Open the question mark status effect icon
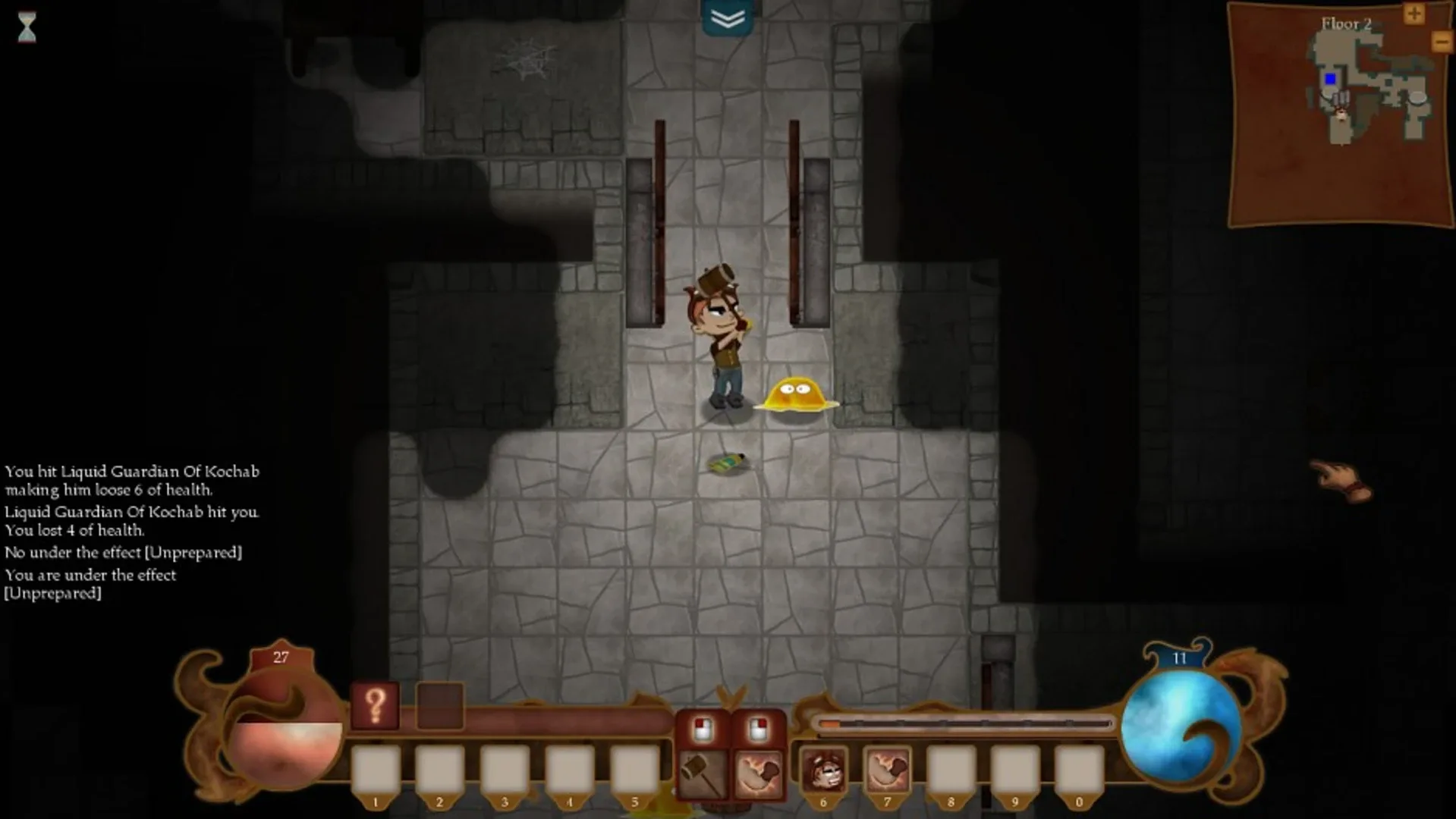 pos(376,705)
